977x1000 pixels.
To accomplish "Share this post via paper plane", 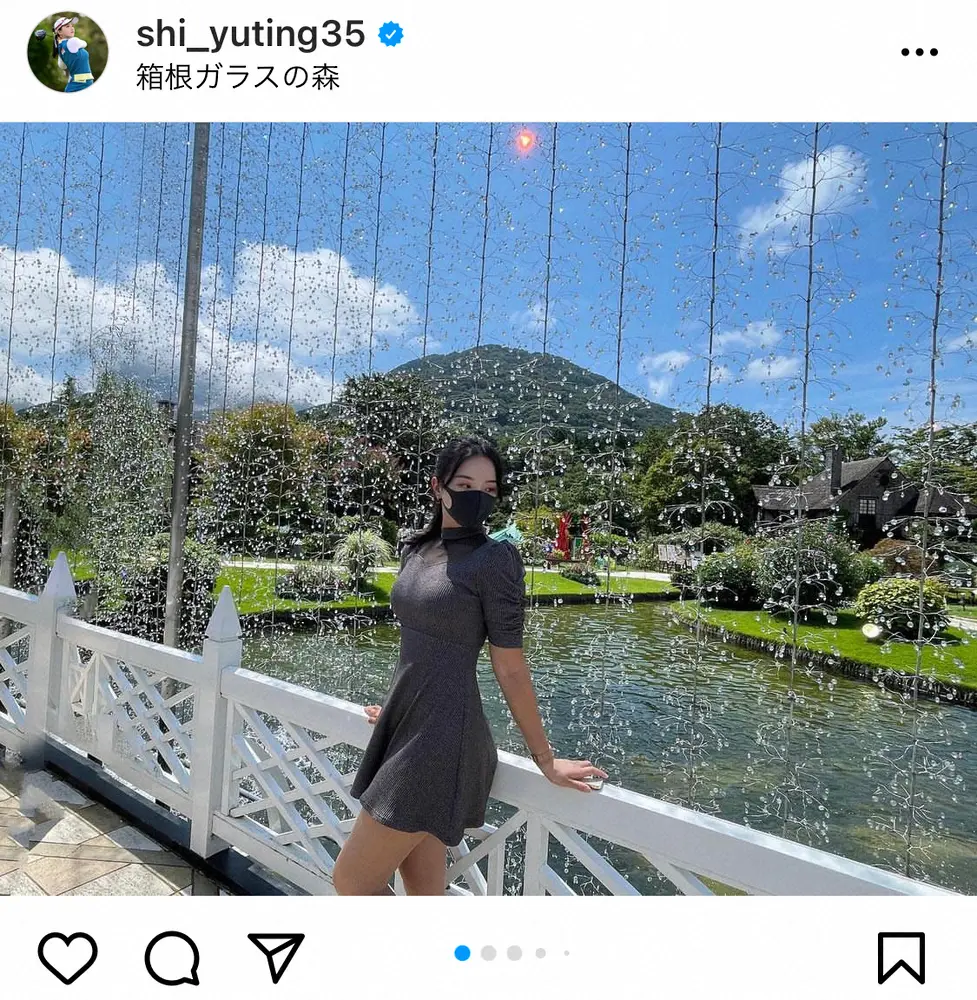I will point(275,957).
